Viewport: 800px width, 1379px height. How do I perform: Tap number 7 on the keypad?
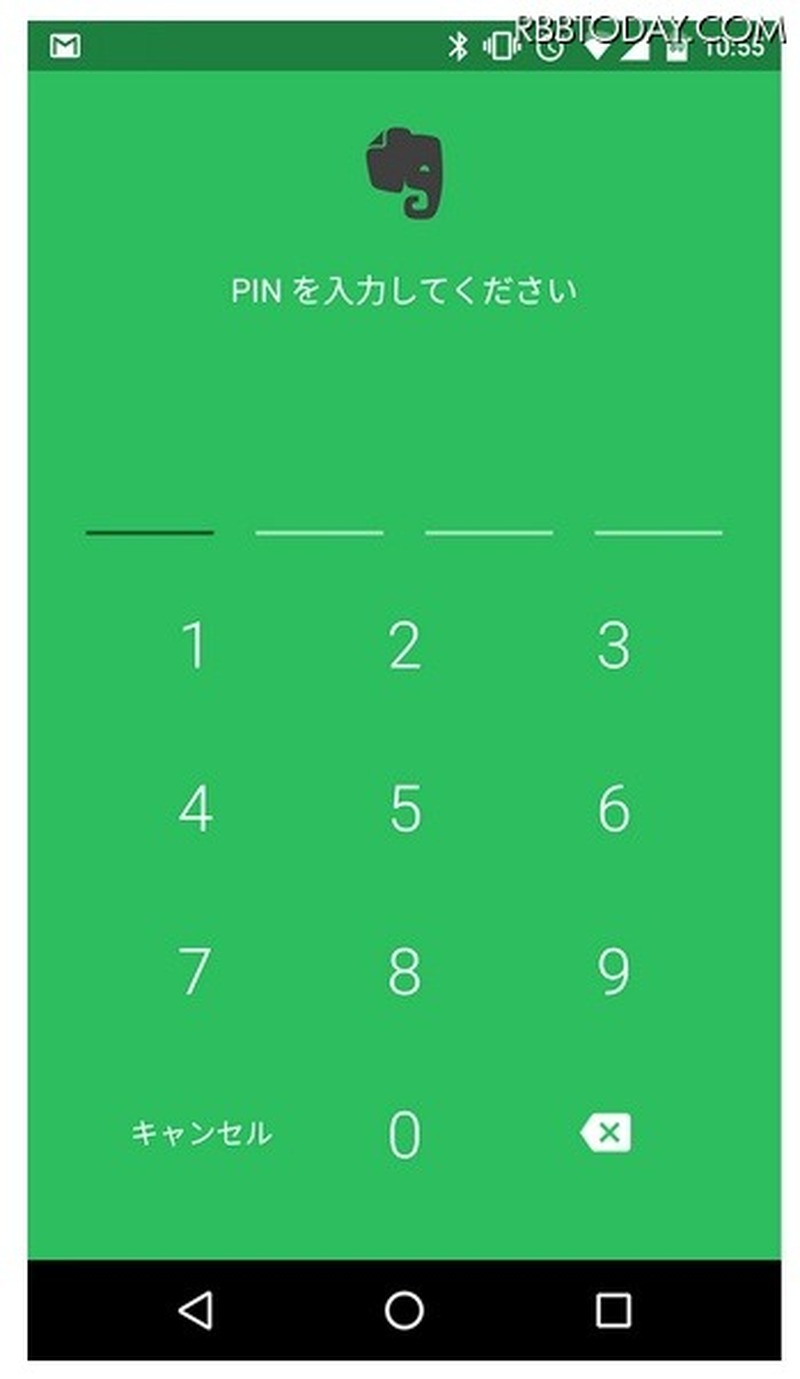click(195, 970)
